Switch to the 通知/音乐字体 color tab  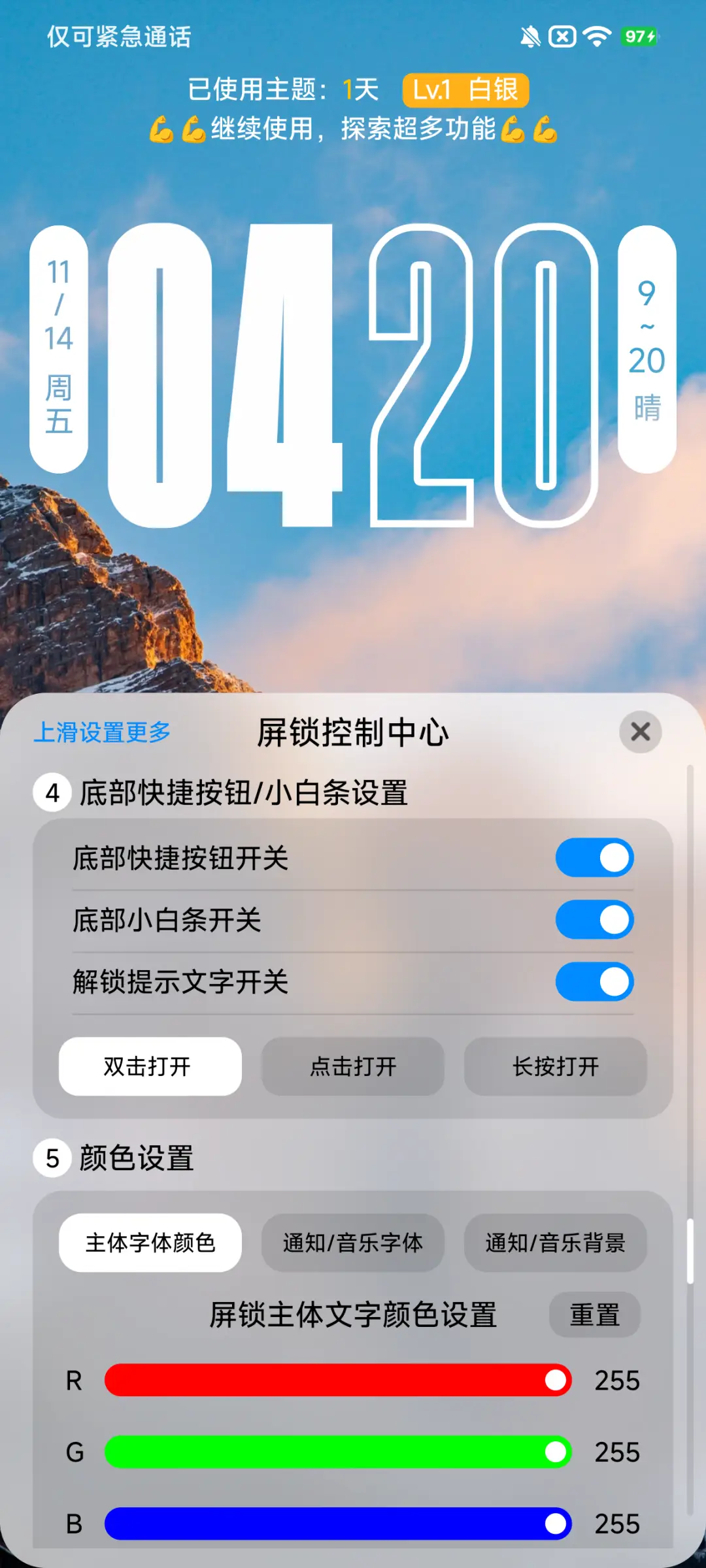[x=353, y=1243]
